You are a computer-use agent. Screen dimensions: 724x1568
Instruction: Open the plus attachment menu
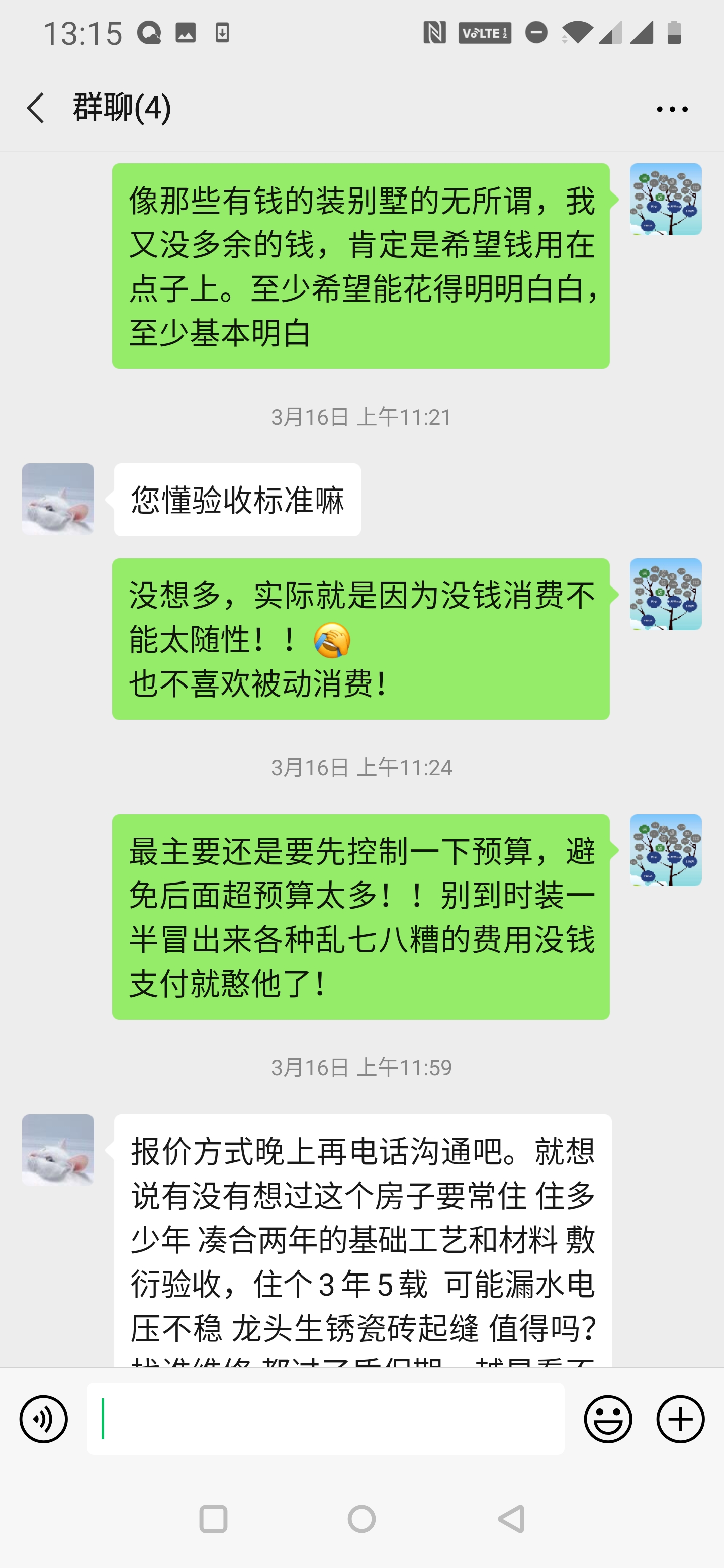click(680, 1419)
